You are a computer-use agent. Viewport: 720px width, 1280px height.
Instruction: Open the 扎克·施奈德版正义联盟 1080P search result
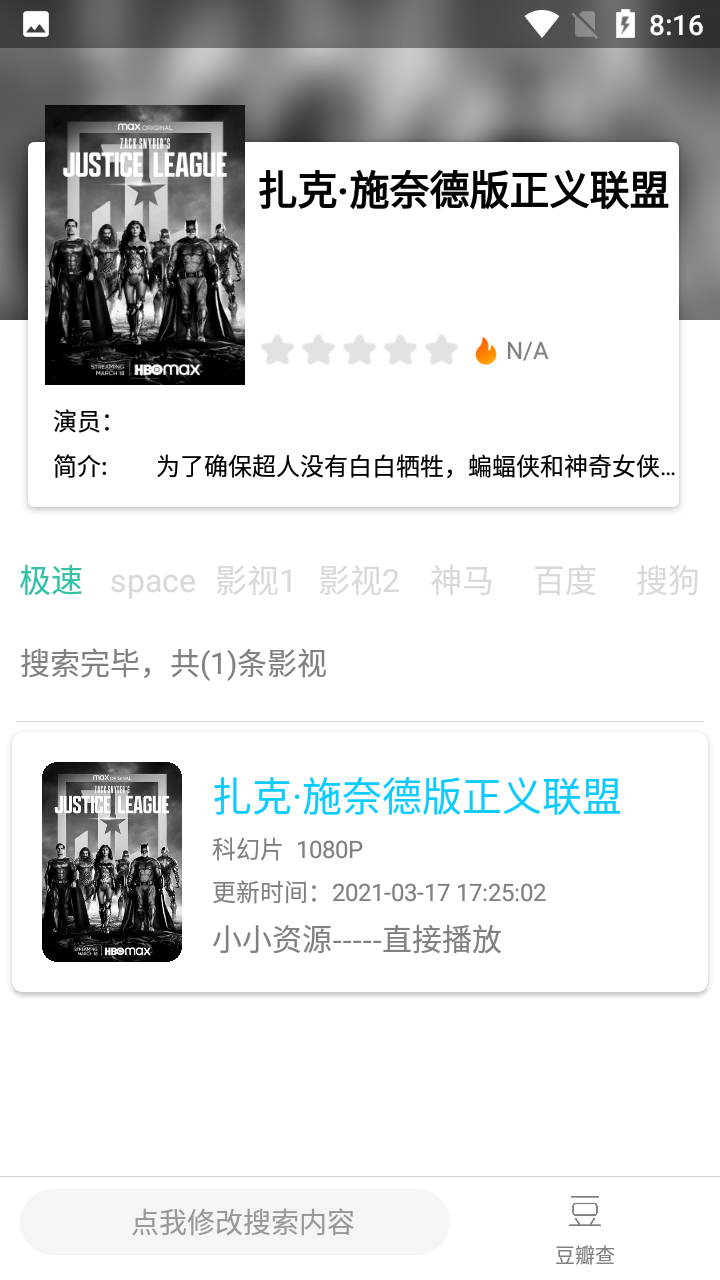point(360,862)
